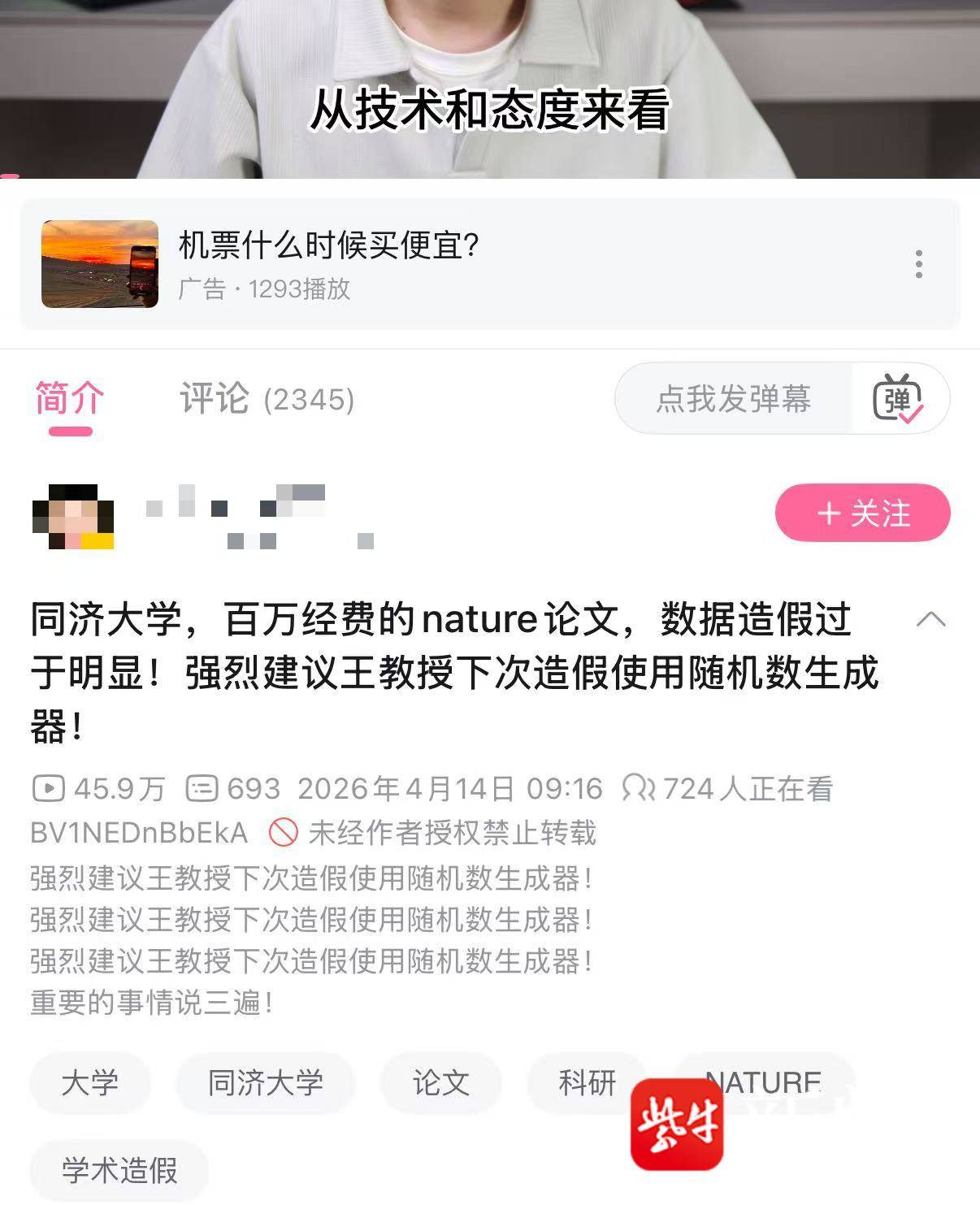Open the uploader's profile avatar
The width and height of the screenshot is (980, 1205).
point(73,516)
